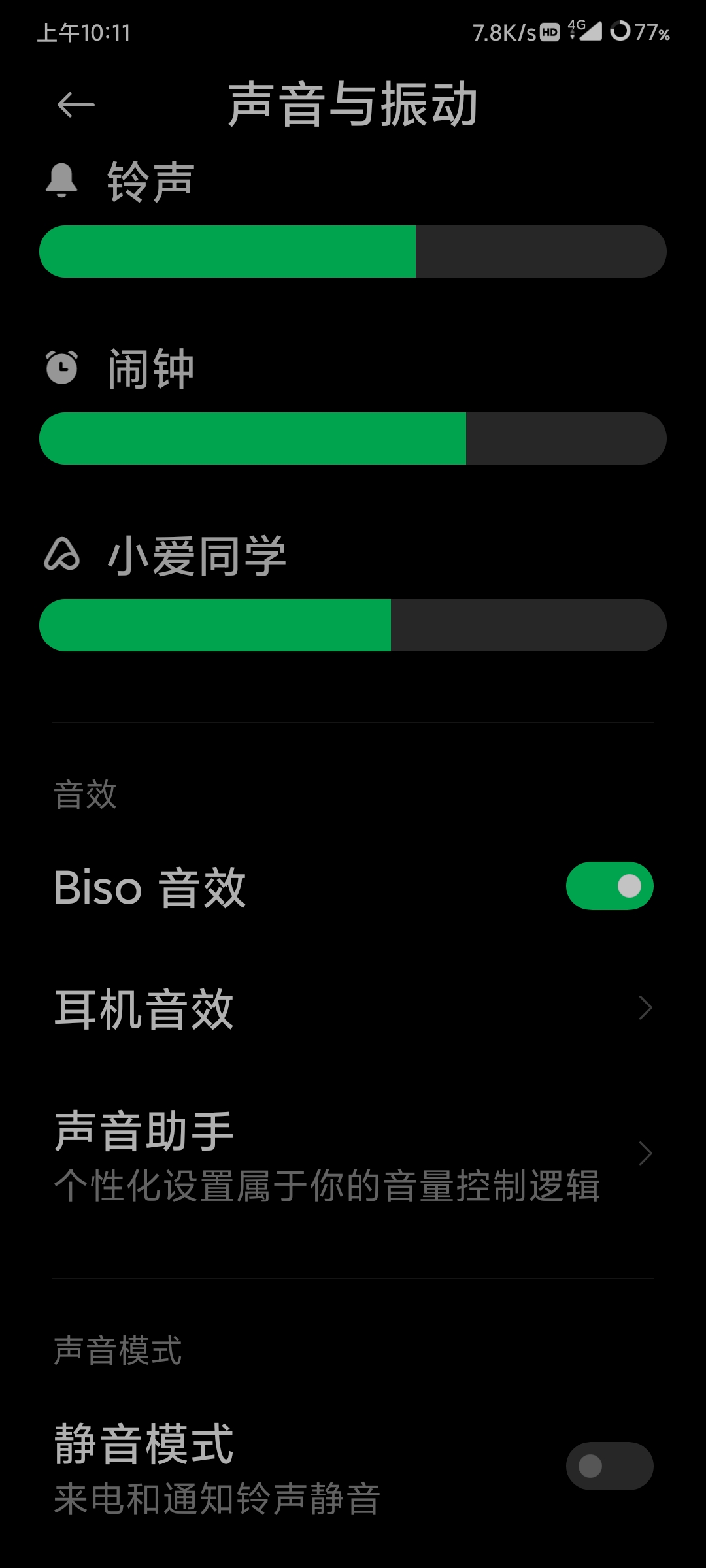Turn off the Biso 音效 switch
Screen dimensions: 706x1568
click(x=609, y=886)
